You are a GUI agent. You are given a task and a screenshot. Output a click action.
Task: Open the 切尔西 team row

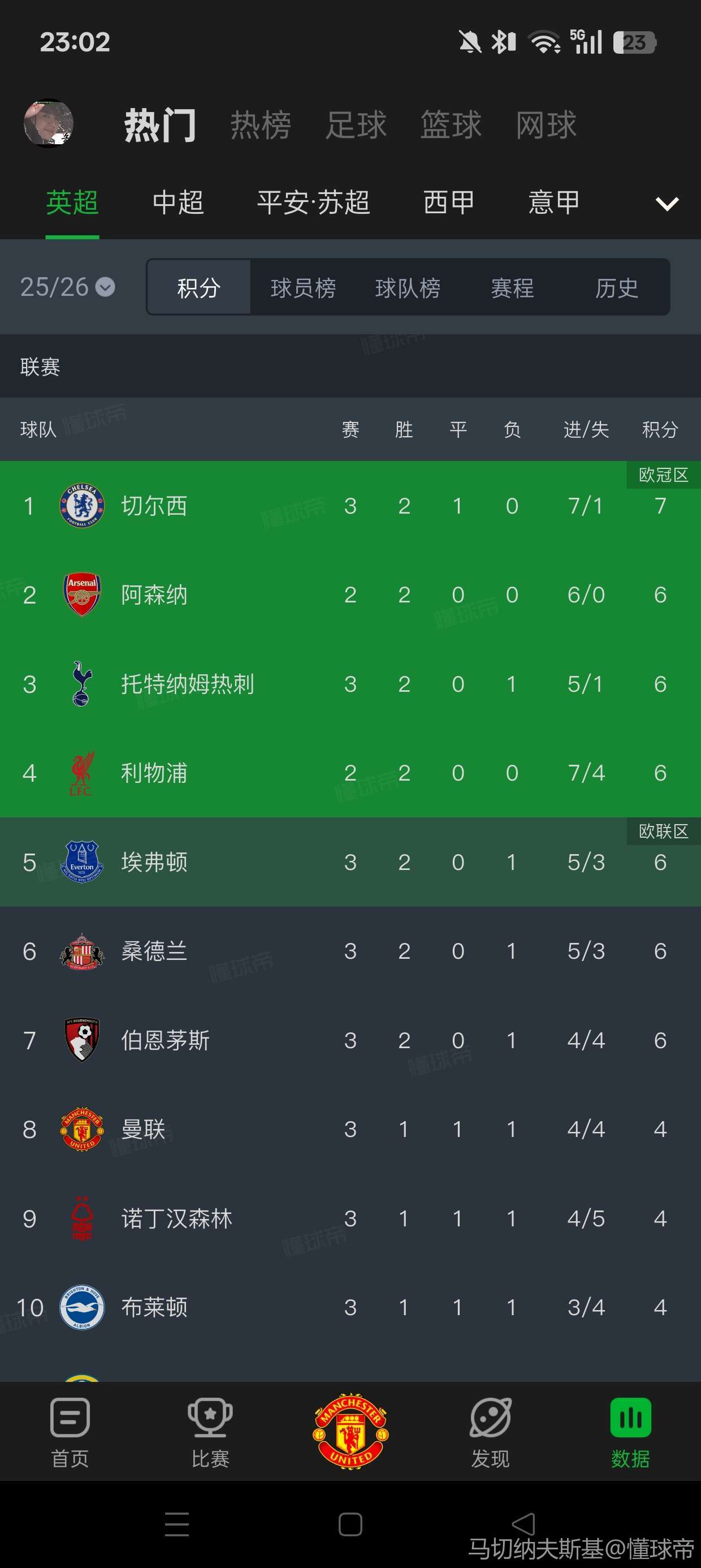[x=350, y=506]
